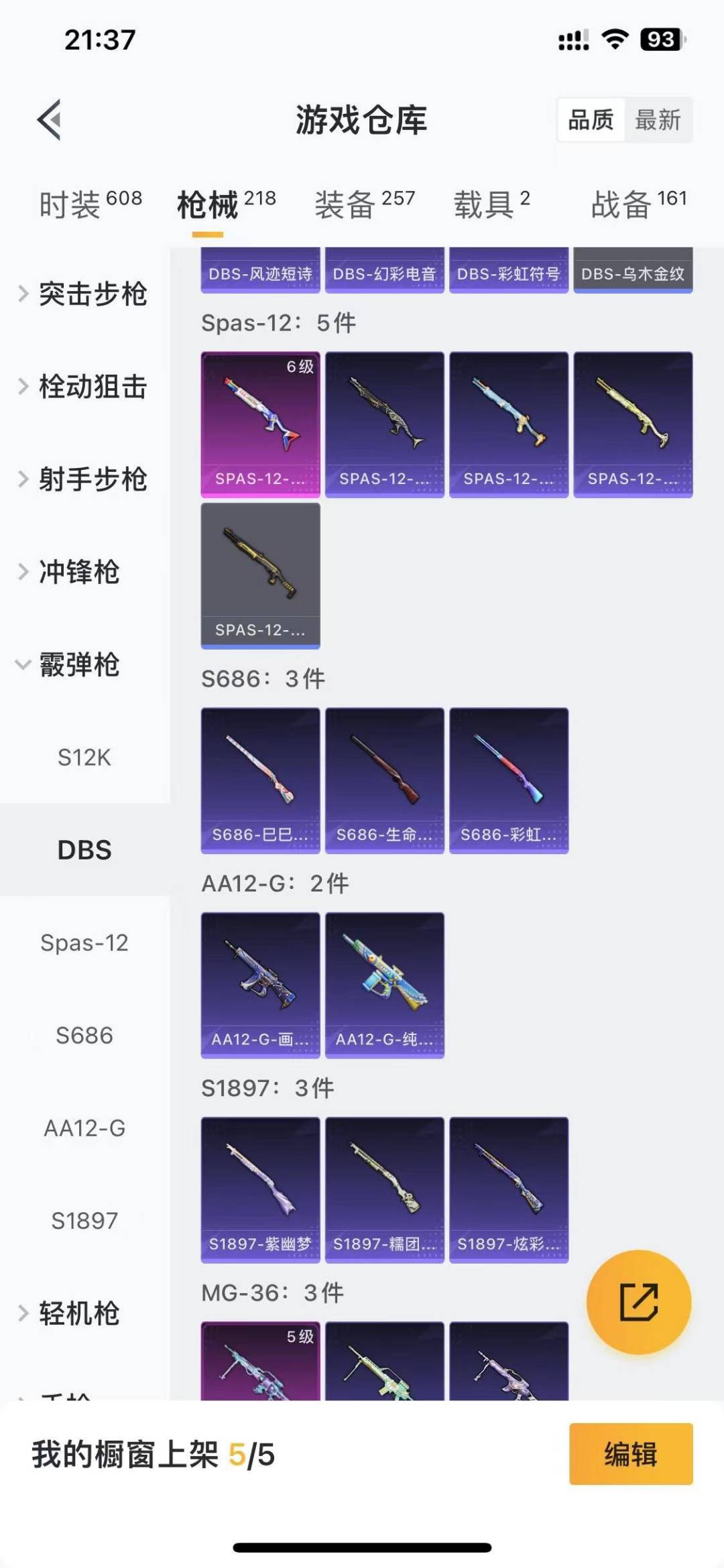Select S12K in the sidebar
This screenshot has height=1568, width=724.
(x=84, y=758)
